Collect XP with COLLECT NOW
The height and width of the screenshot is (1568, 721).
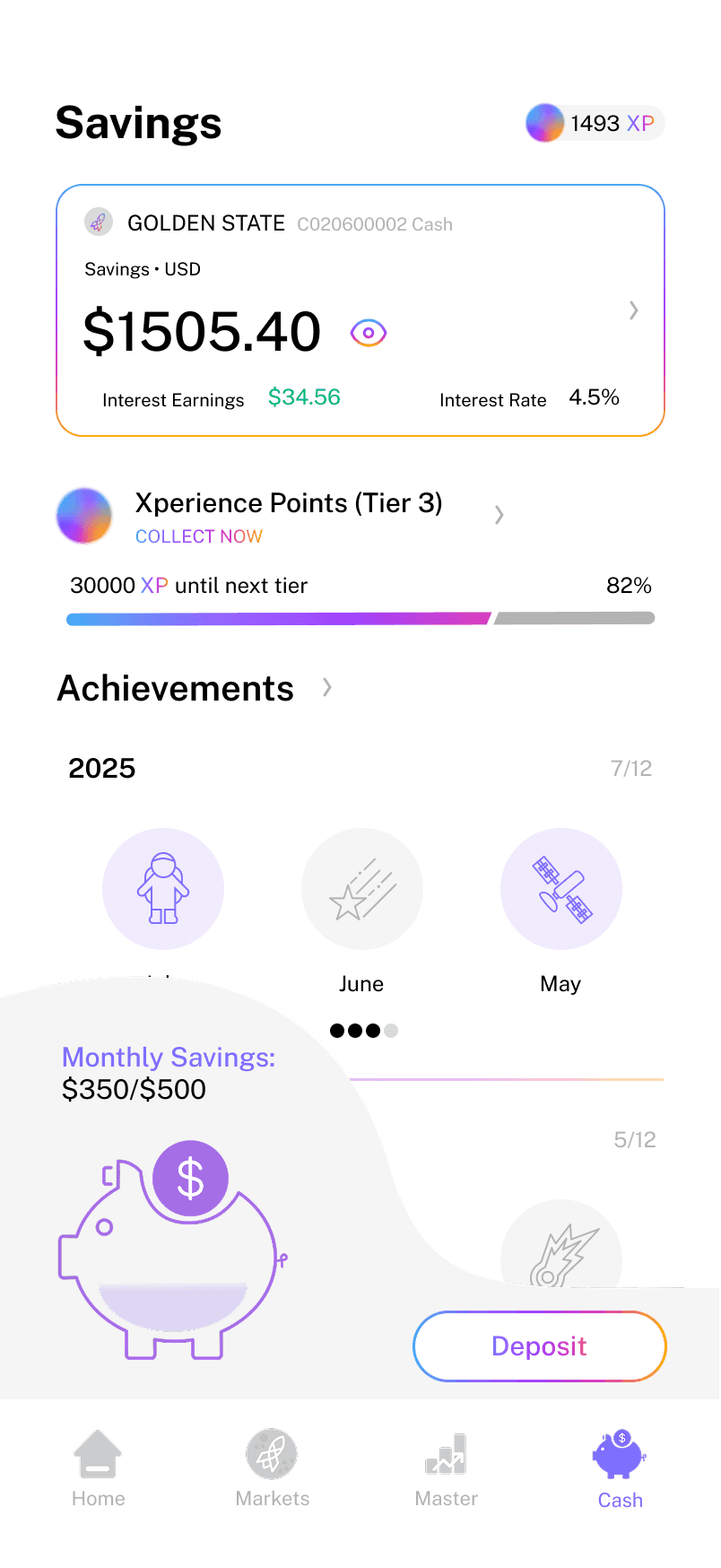(199, 536)
